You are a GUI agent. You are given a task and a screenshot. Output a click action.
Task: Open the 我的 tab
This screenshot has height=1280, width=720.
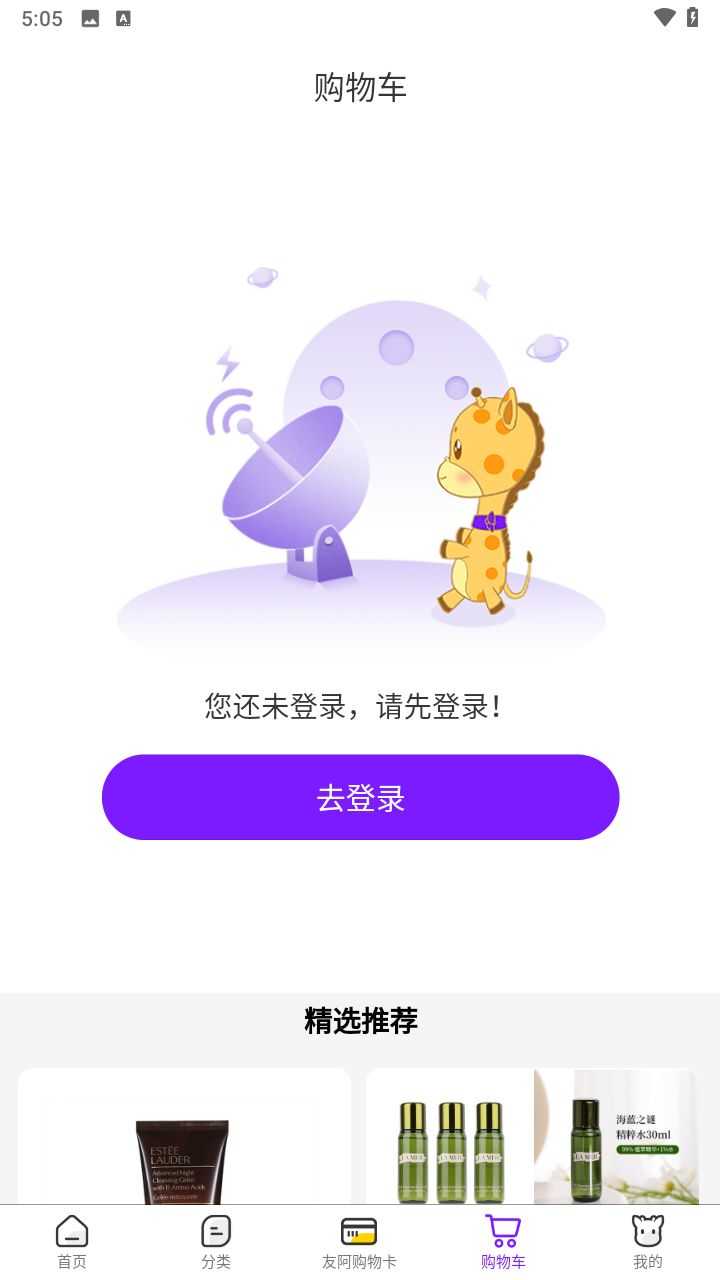click(648, 1240)
